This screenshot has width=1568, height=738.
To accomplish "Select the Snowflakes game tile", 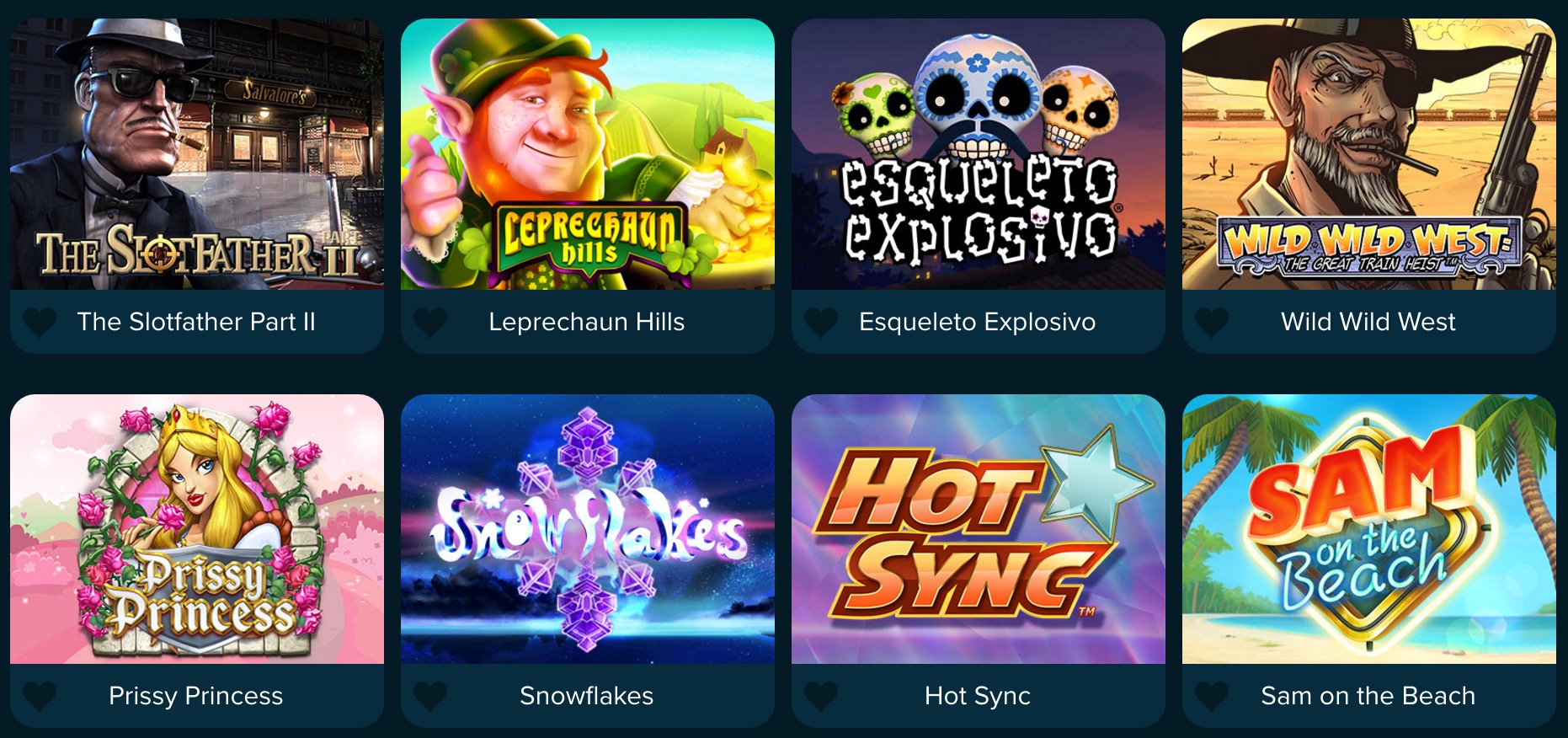I will click(x=587, y=529).
